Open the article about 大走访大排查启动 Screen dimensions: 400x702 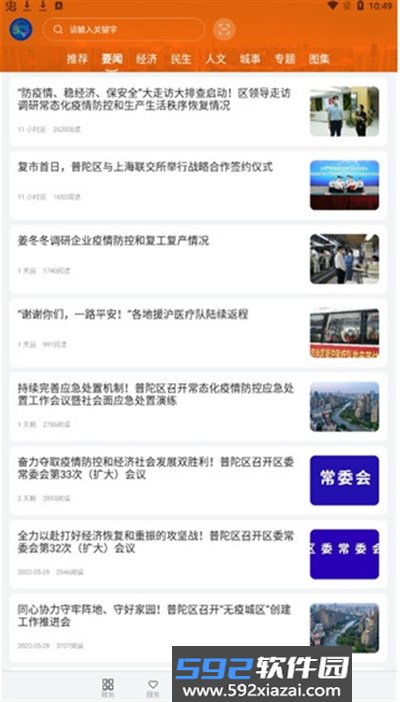click(198, 111)
